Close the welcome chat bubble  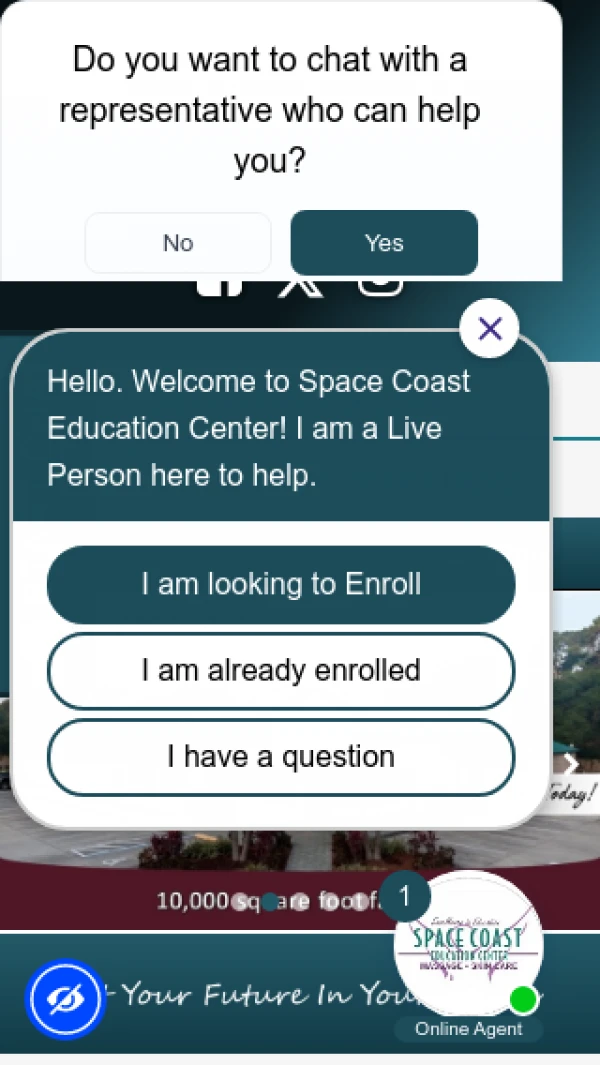point(489,328)
